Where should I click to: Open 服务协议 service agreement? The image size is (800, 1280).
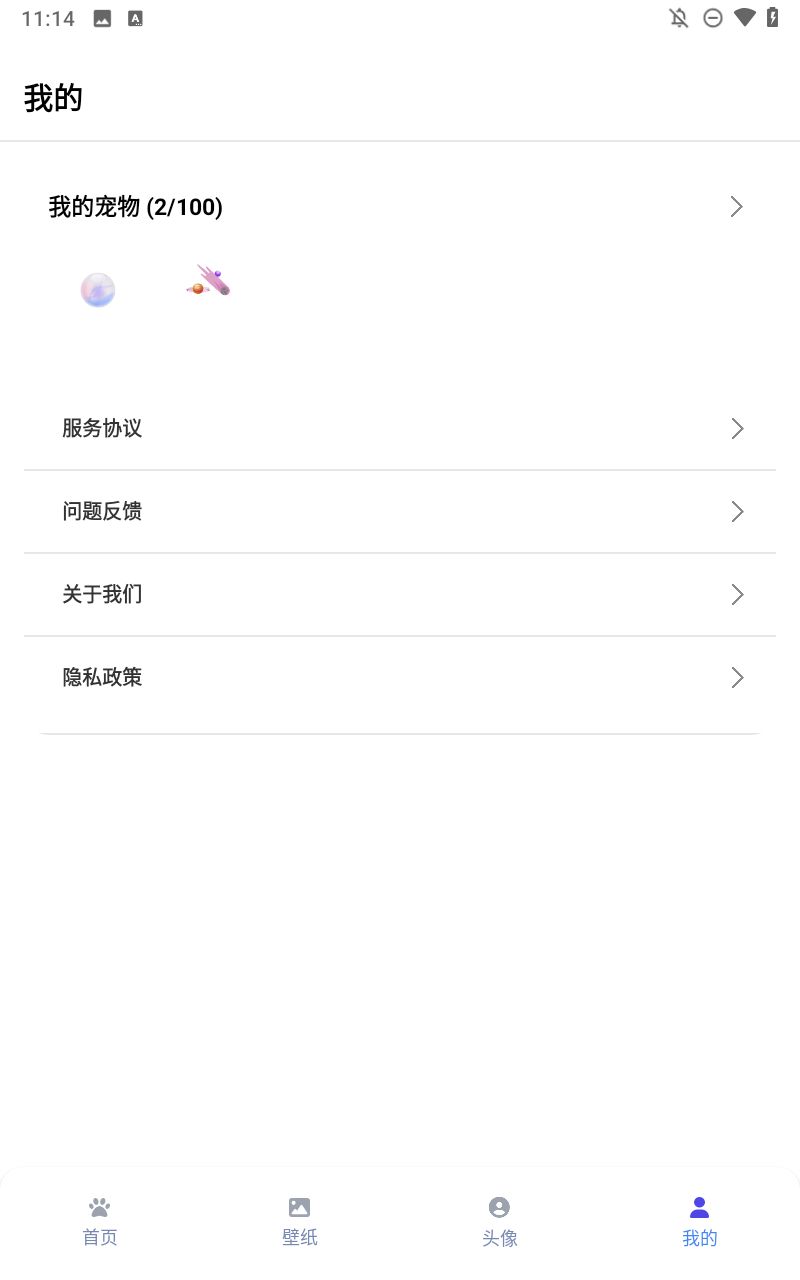click(400, 429)
